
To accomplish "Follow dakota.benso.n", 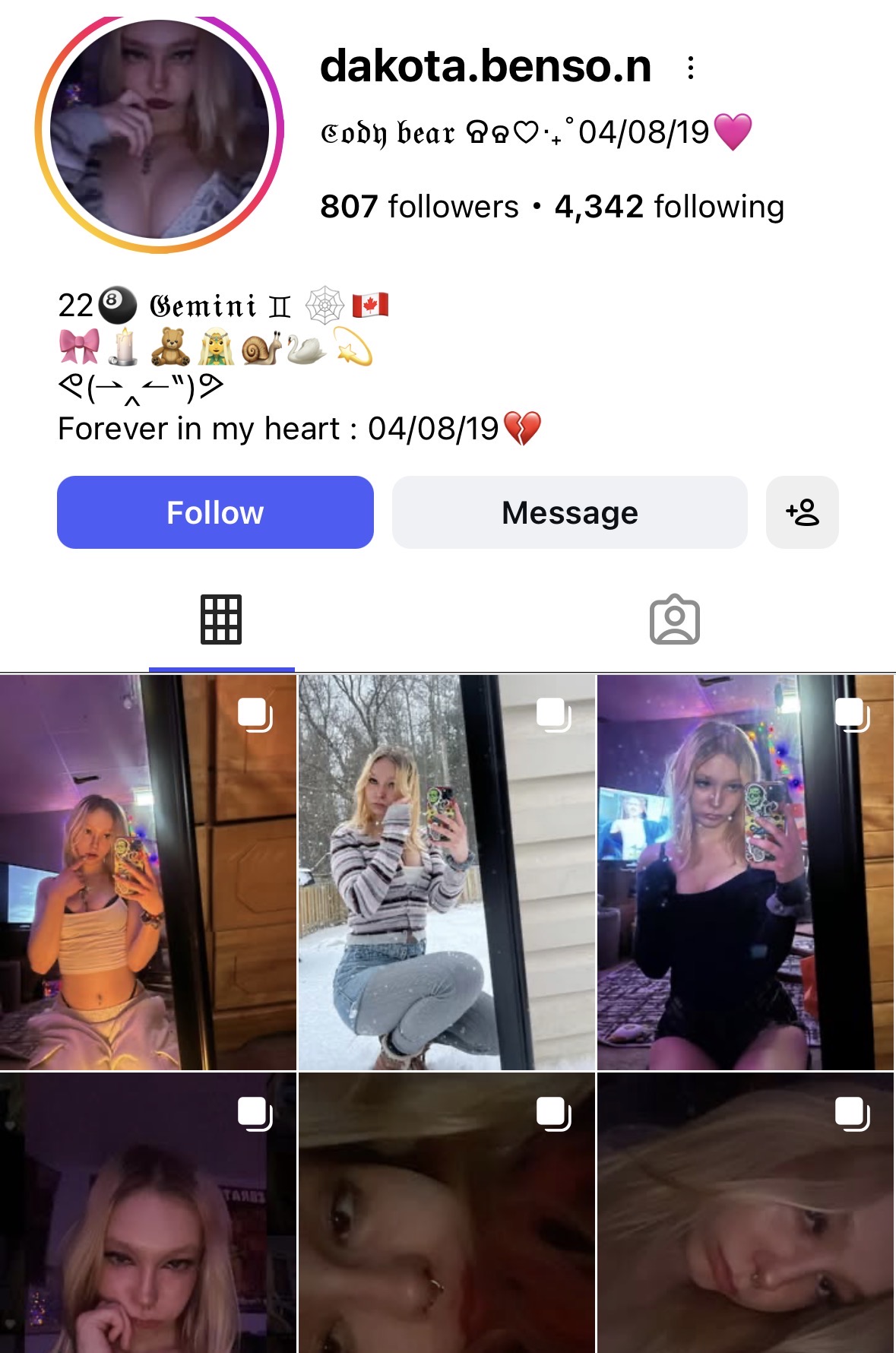I will pyautogui.click(x=215, y=512).
